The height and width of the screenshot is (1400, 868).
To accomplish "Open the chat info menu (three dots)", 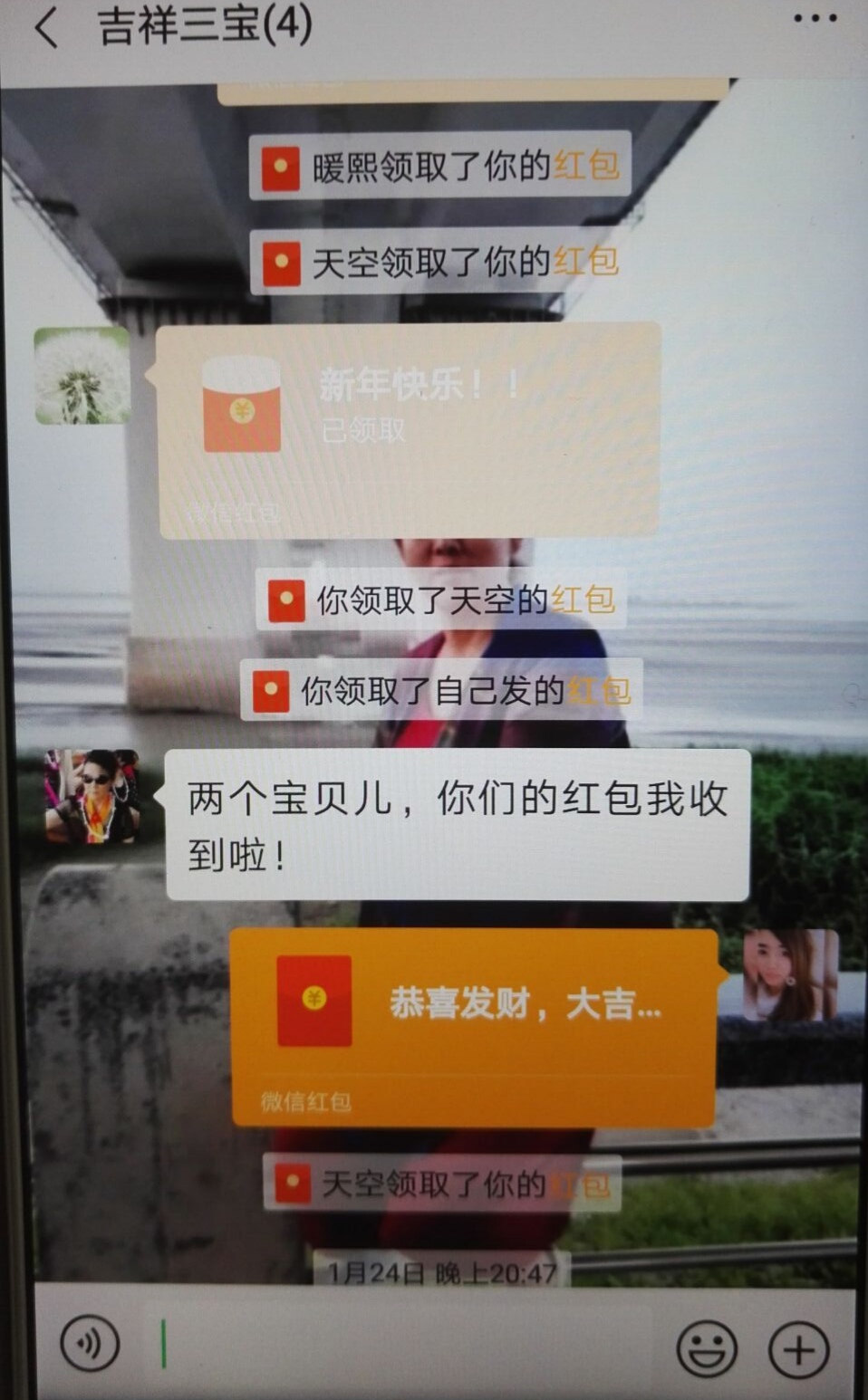I will coord(815,19).
